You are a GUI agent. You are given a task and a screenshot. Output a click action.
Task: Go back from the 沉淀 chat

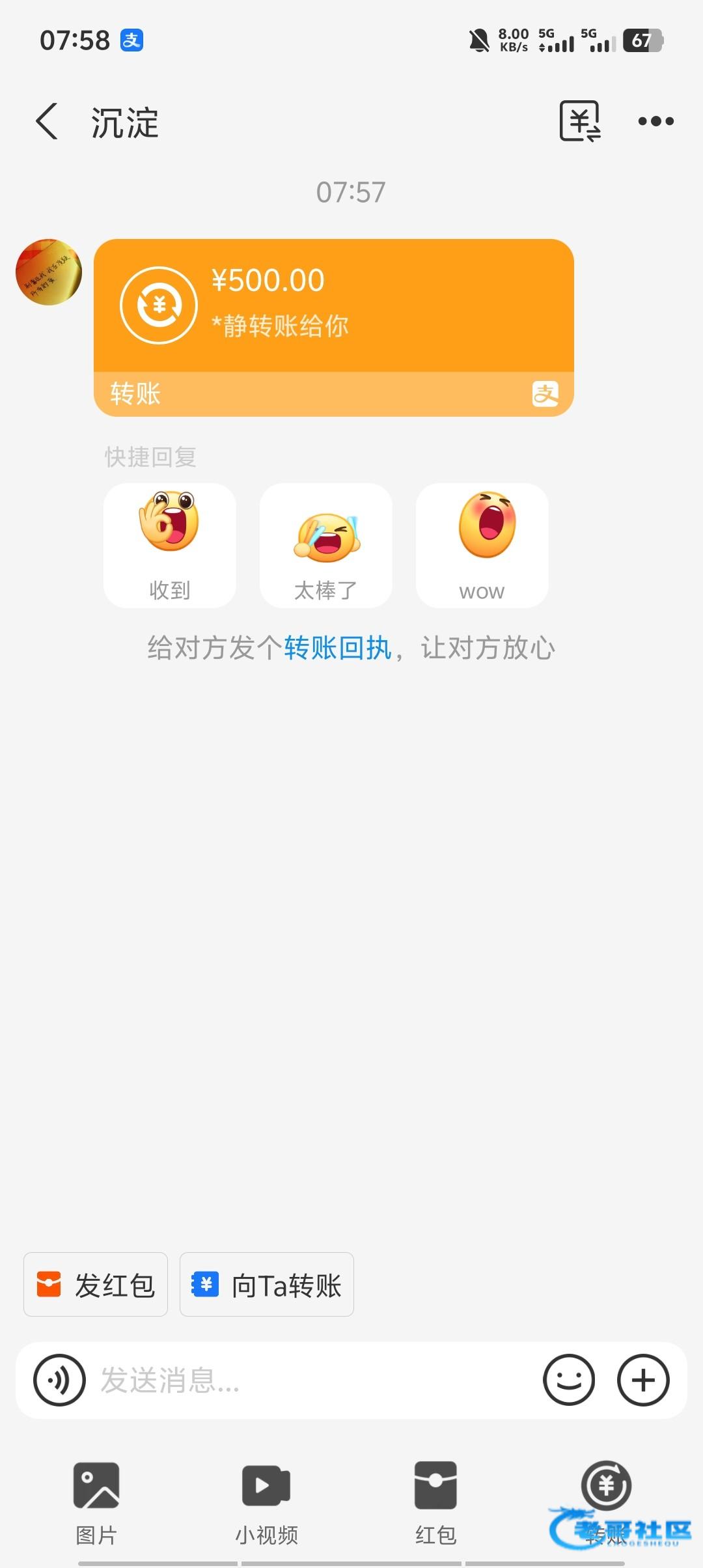tap(47, 121)
